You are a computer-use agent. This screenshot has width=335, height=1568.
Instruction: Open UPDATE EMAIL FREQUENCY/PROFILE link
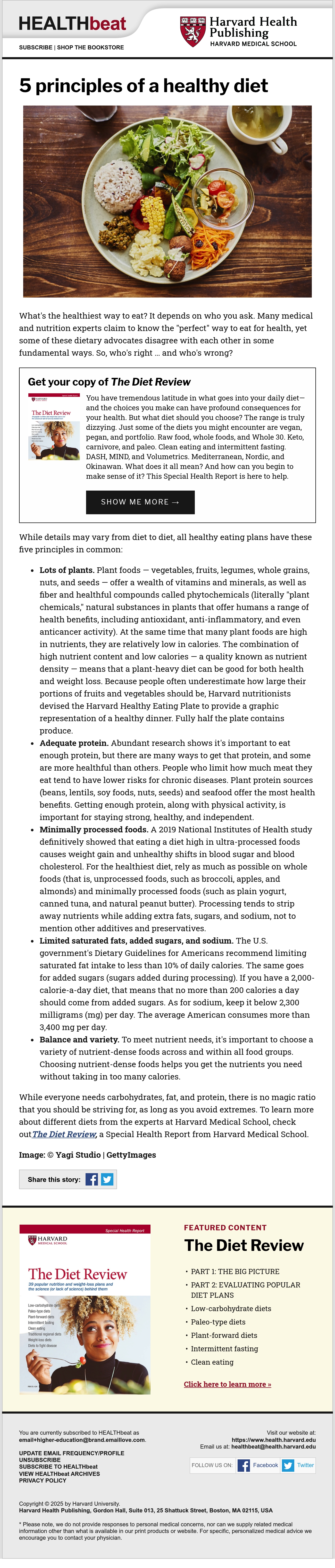(71, 1452)
